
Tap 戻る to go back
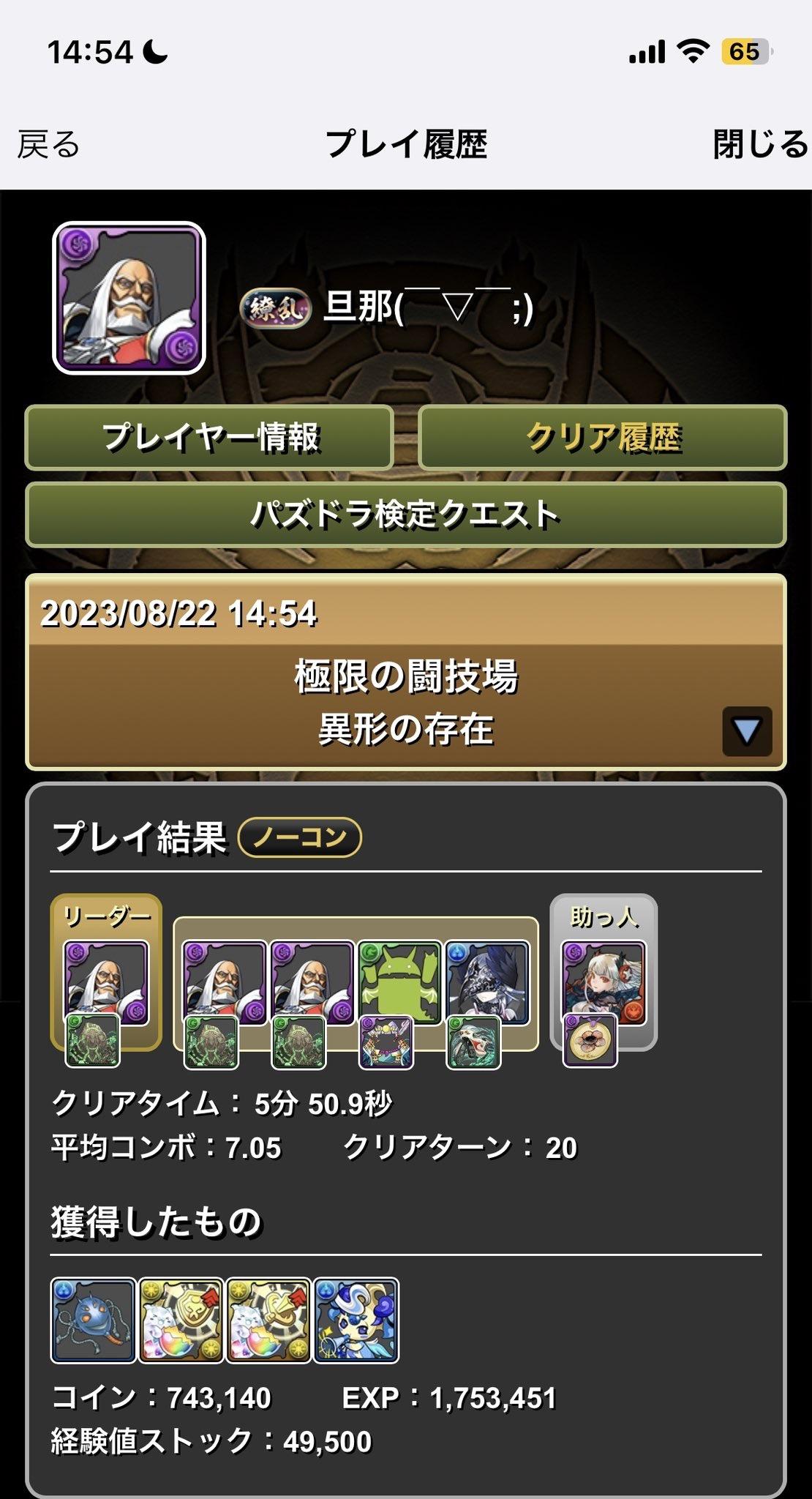[x=48, y=144]
